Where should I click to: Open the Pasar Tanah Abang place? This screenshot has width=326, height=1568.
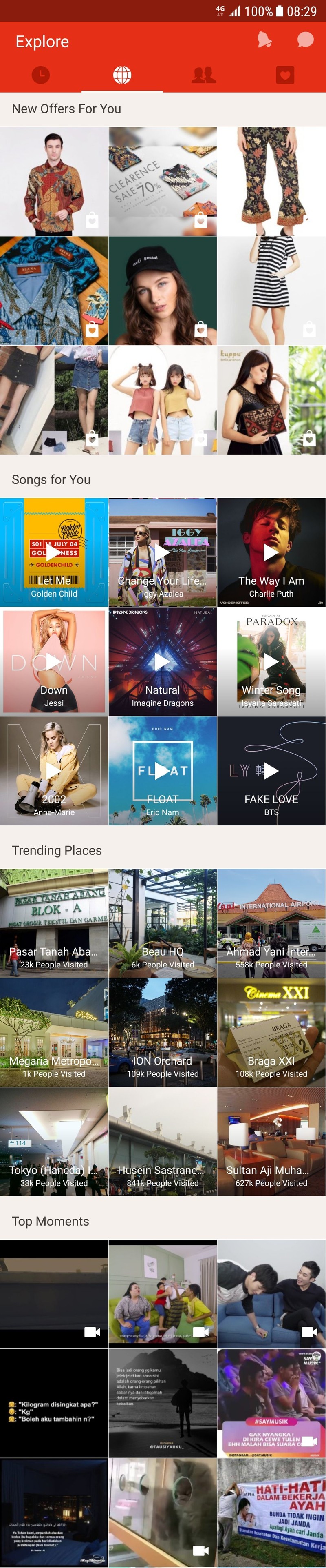pyautogui.click(x=53, y=923)
